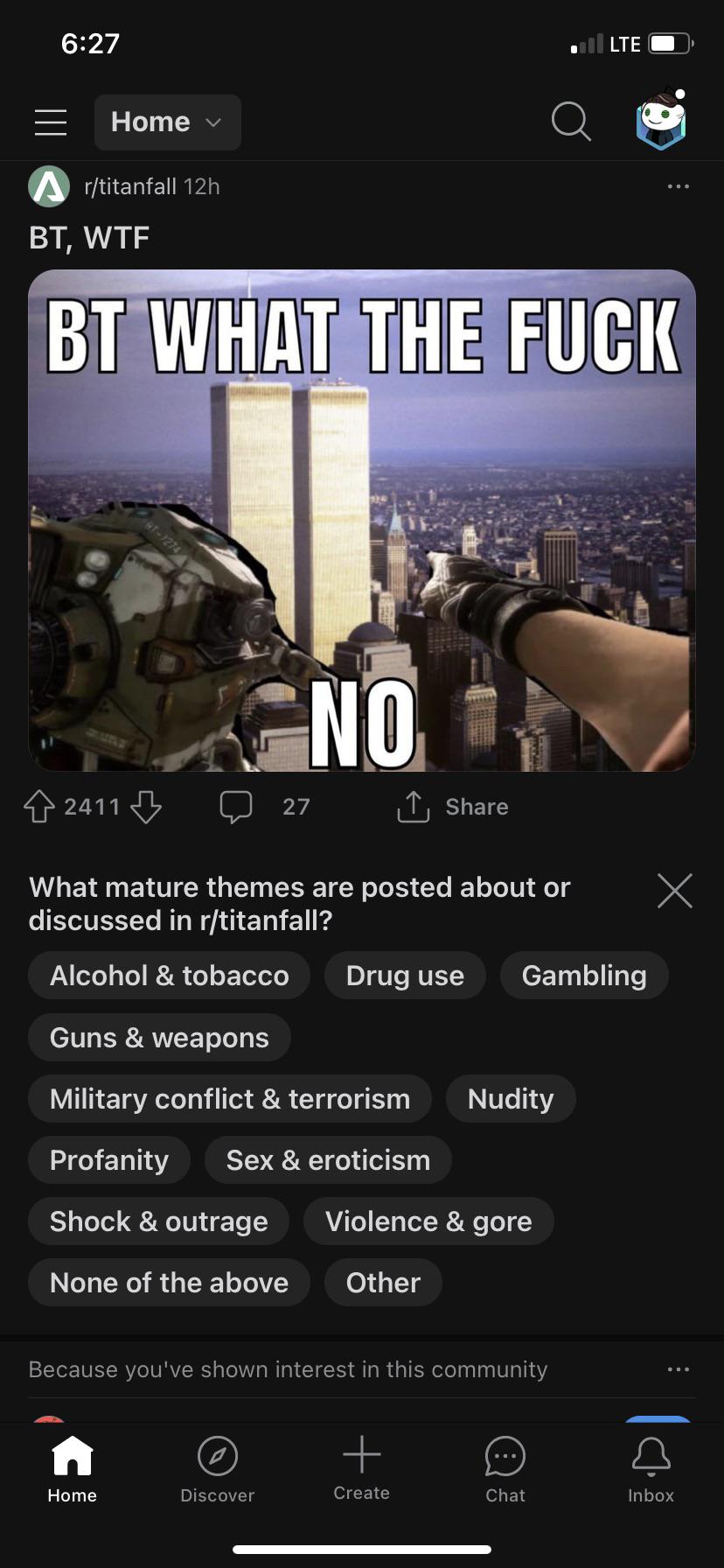This screenshot has height=1568, width=724.
Task: Downvote the BT, WTF post
Action: pos(146,807)
